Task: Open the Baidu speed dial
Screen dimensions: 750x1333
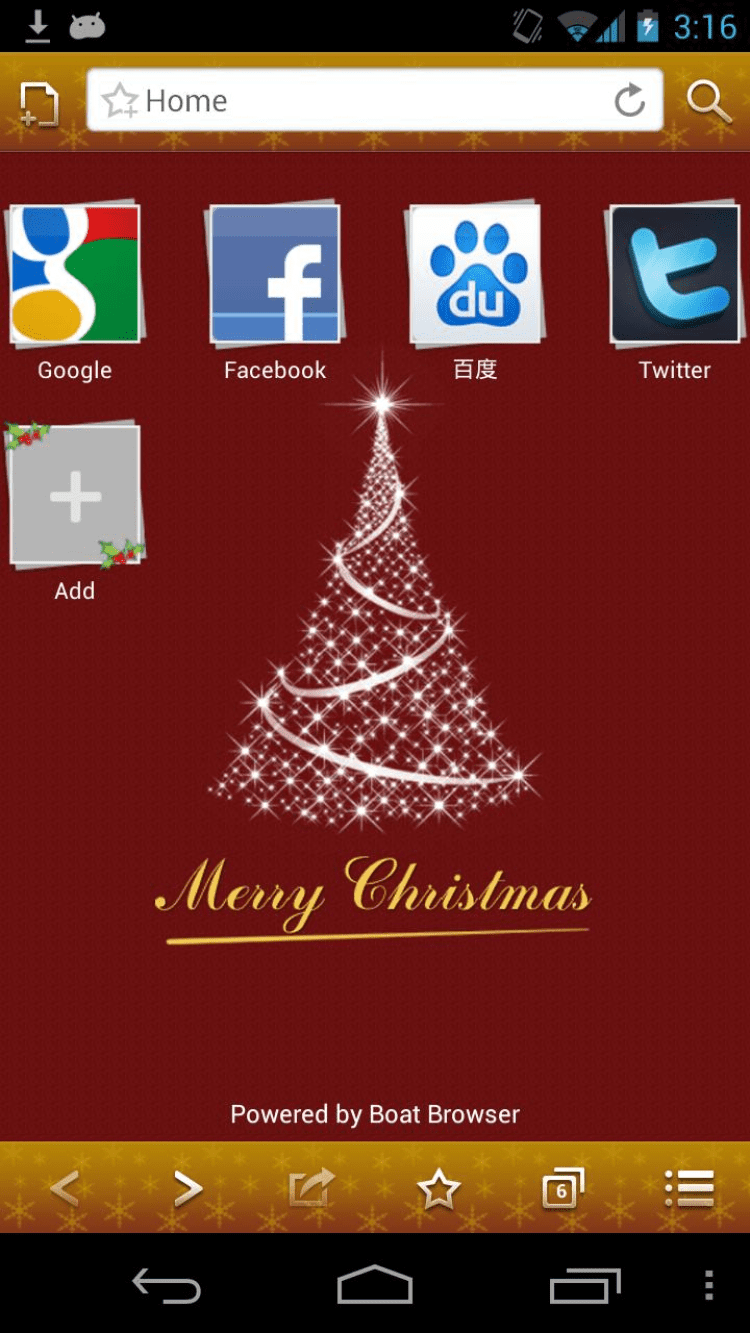Action: (x=475, y=277)
